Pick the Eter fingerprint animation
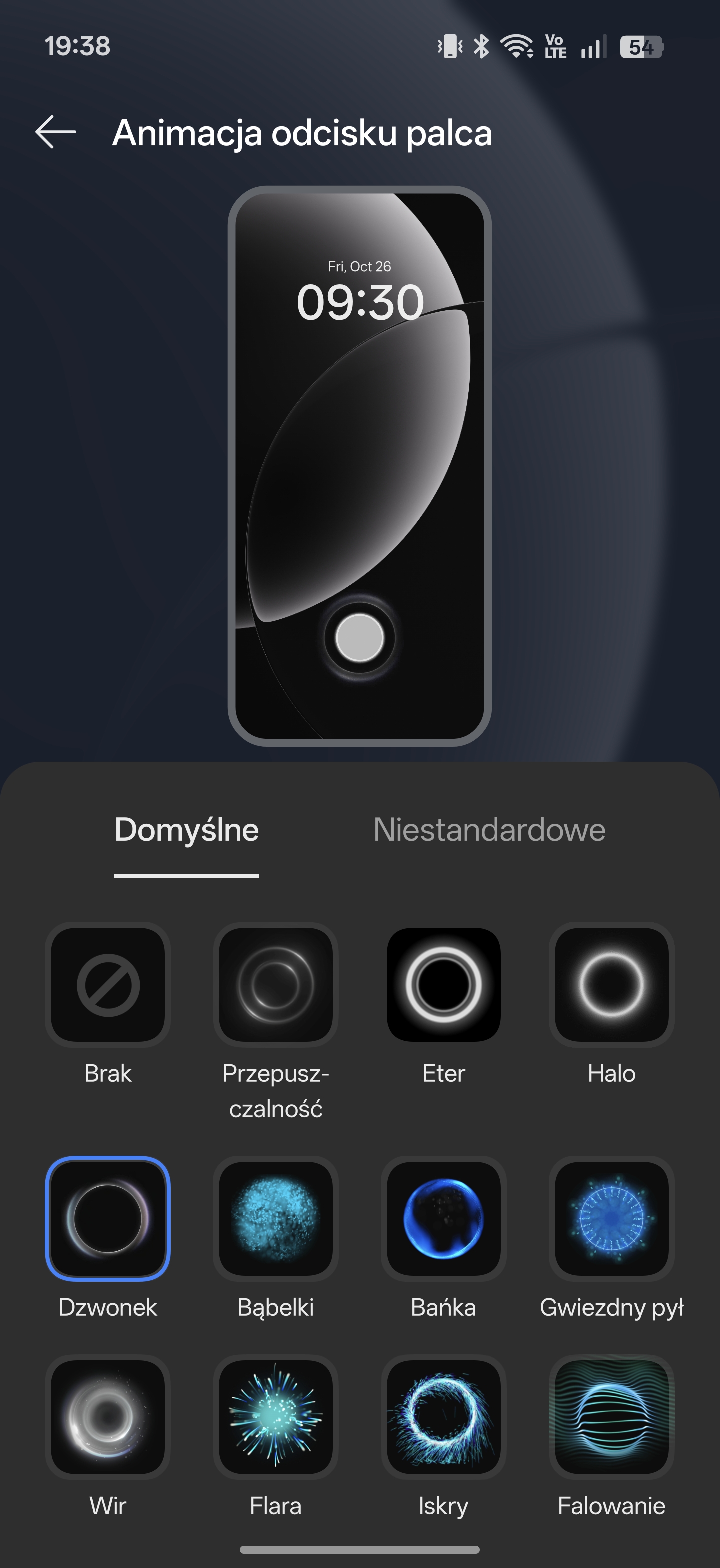The image size is (720, 1568). tap(443, 985)
